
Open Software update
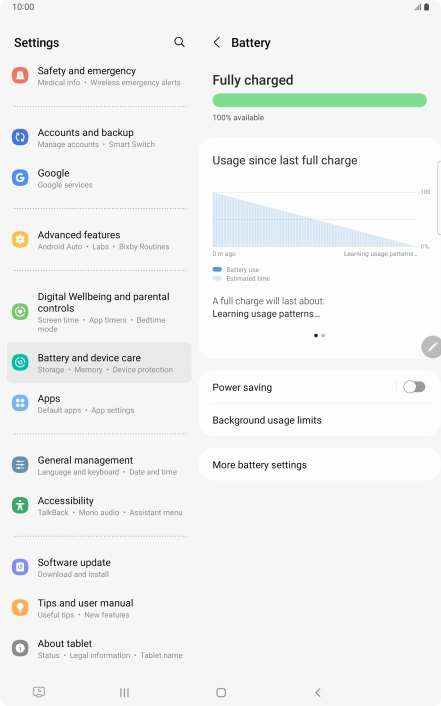tap(99, 567)
